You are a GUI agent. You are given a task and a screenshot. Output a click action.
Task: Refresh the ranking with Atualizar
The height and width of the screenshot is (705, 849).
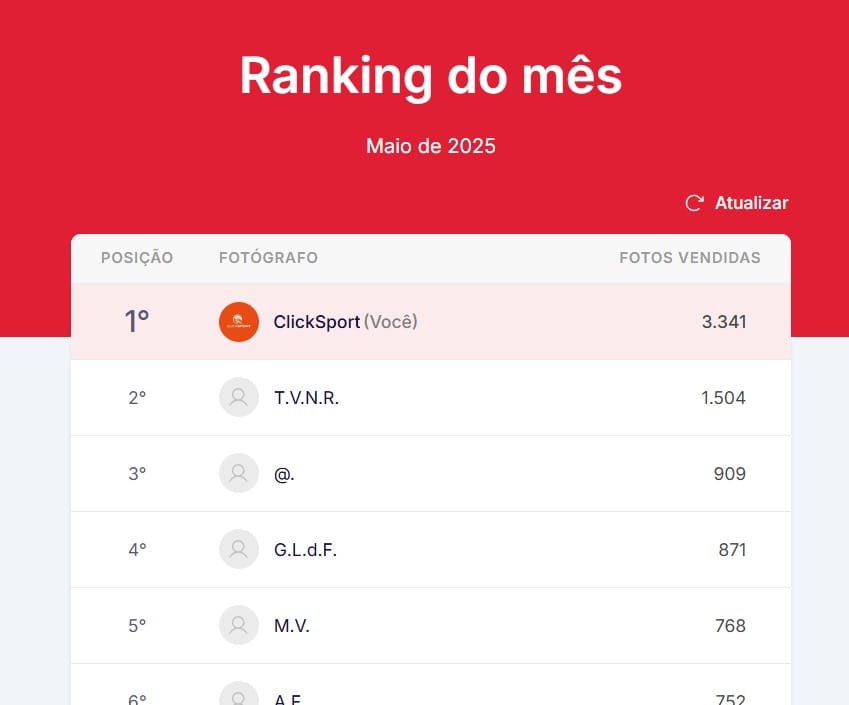coord(737,203)
